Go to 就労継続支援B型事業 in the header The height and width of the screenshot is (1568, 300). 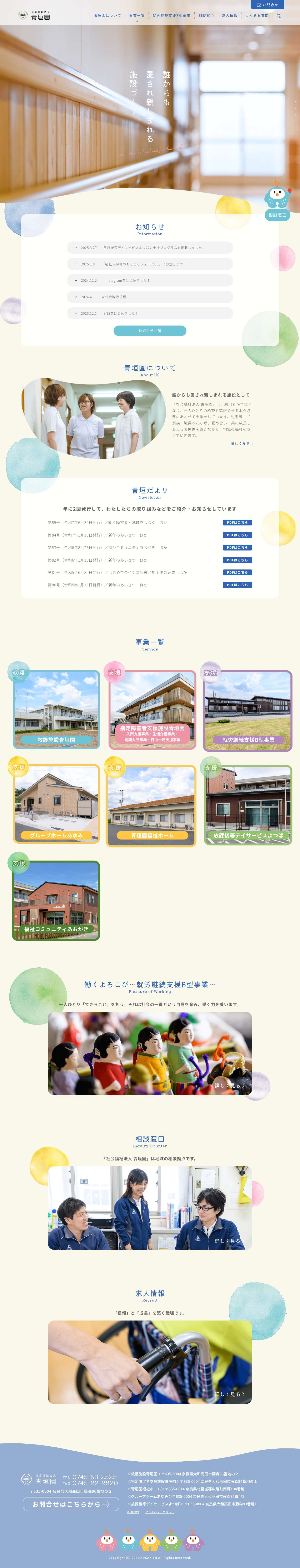[171, 15]
